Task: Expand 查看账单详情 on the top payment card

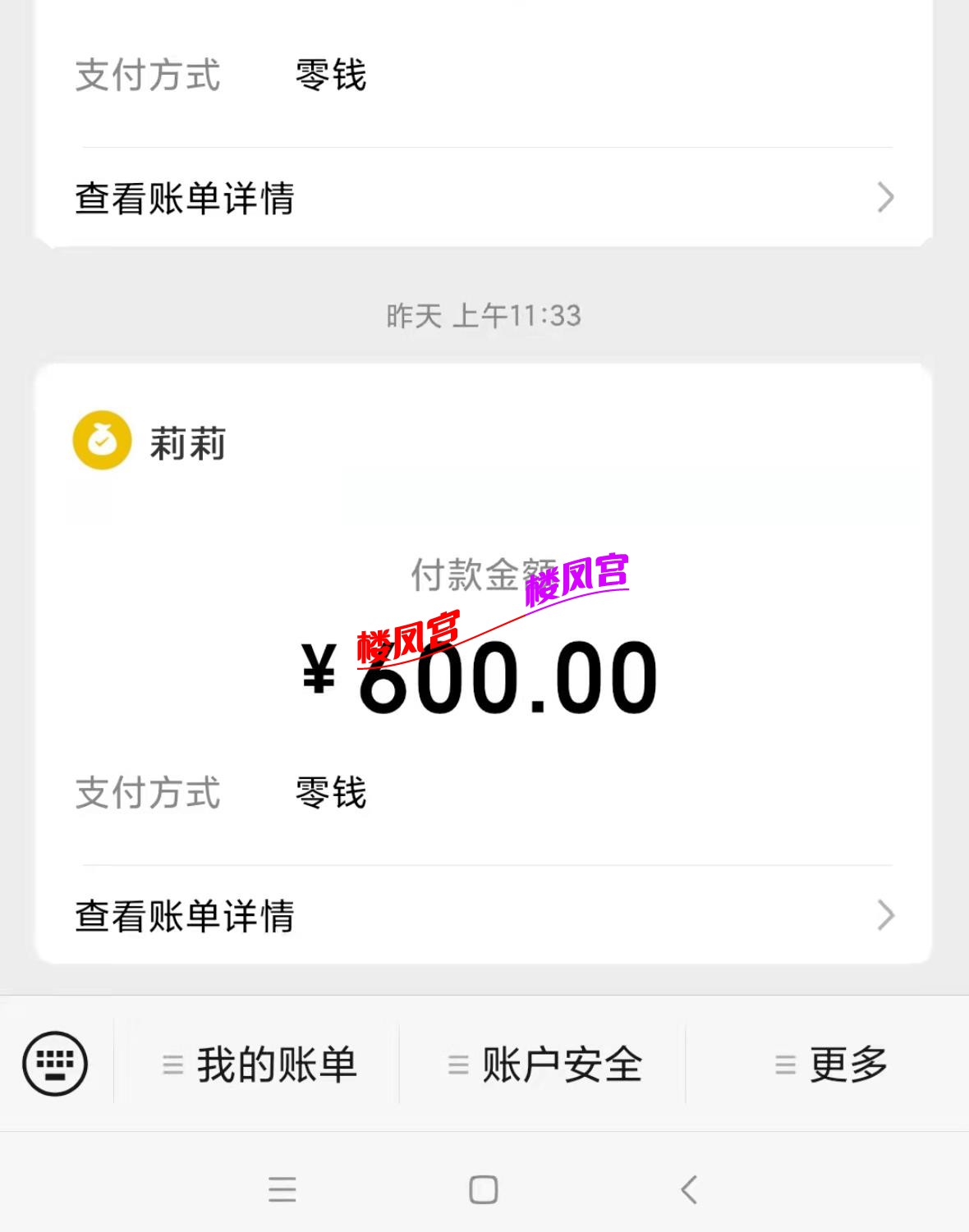Action: 184,199
